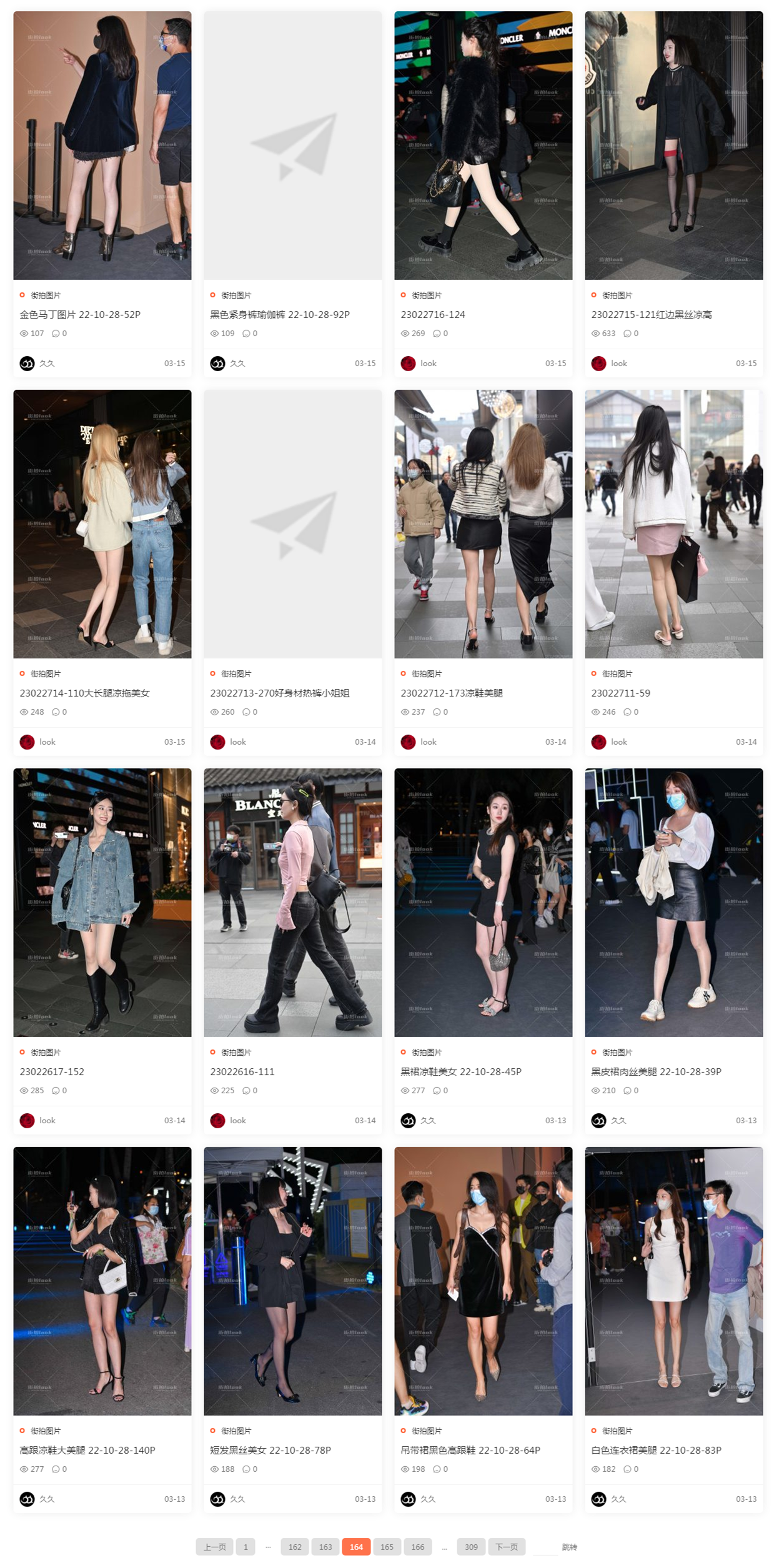Screen dimensions: 784x1568
Task: Open the 23022712-173凉鞋美腿 post
Action: click(x=451, y=693)
